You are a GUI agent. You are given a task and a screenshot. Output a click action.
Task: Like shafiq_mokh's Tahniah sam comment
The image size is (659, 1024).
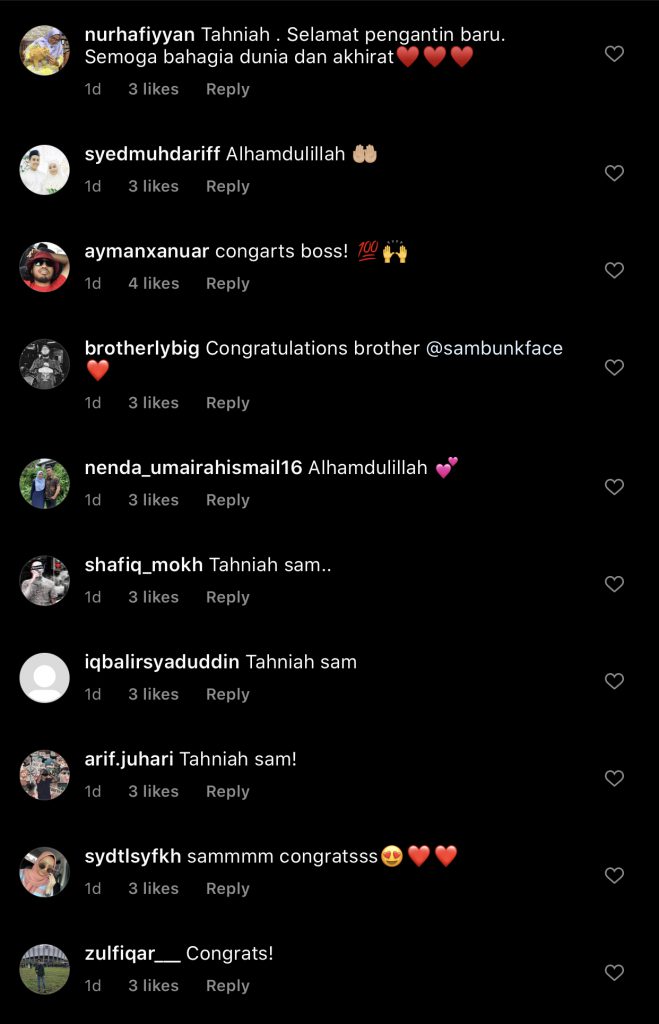coord(615,584)
